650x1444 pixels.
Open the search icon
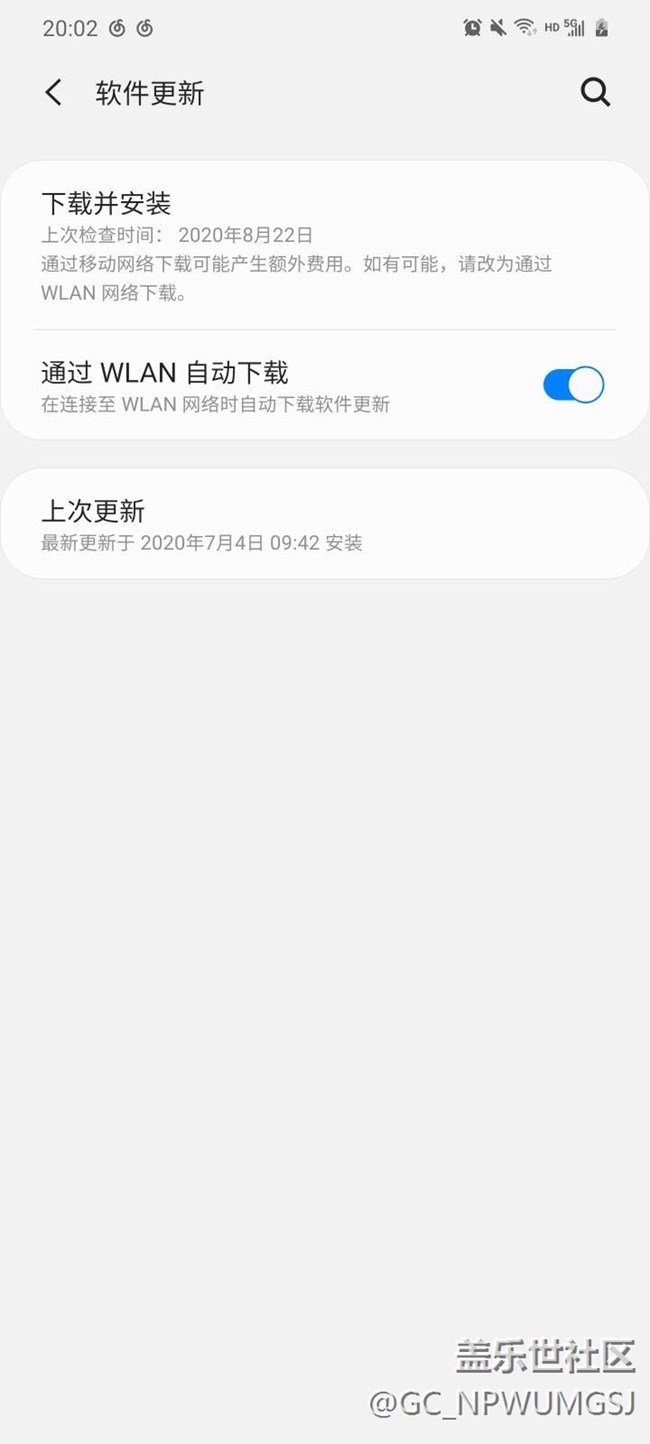click(x=595, y=93)
